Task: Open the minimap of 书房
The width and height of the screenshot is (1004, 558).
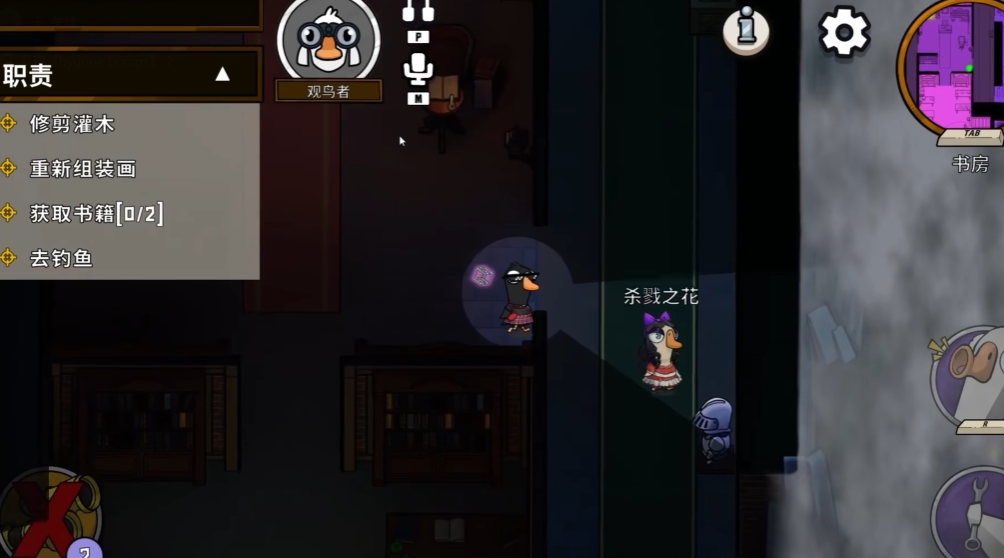Action: tap(955, 68)
